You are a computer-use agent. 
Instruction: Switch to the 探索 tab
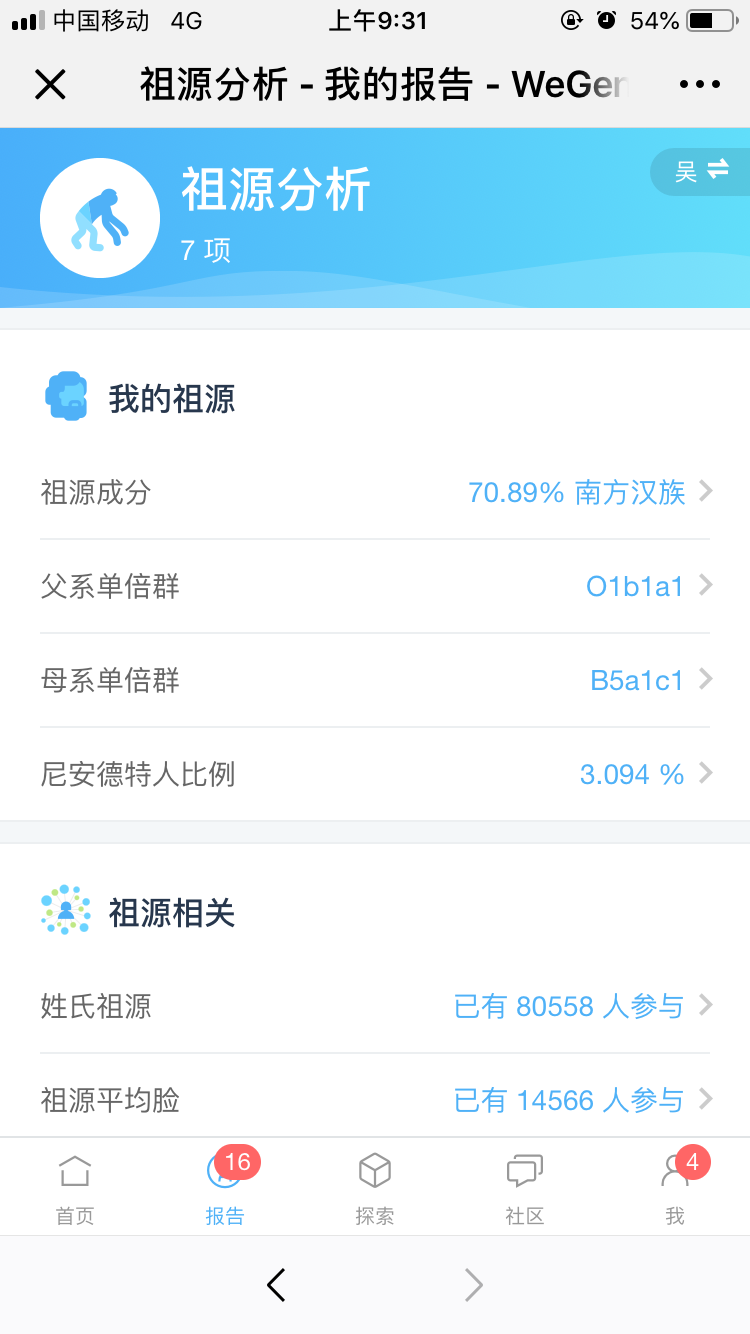[x=375, y=1188]
